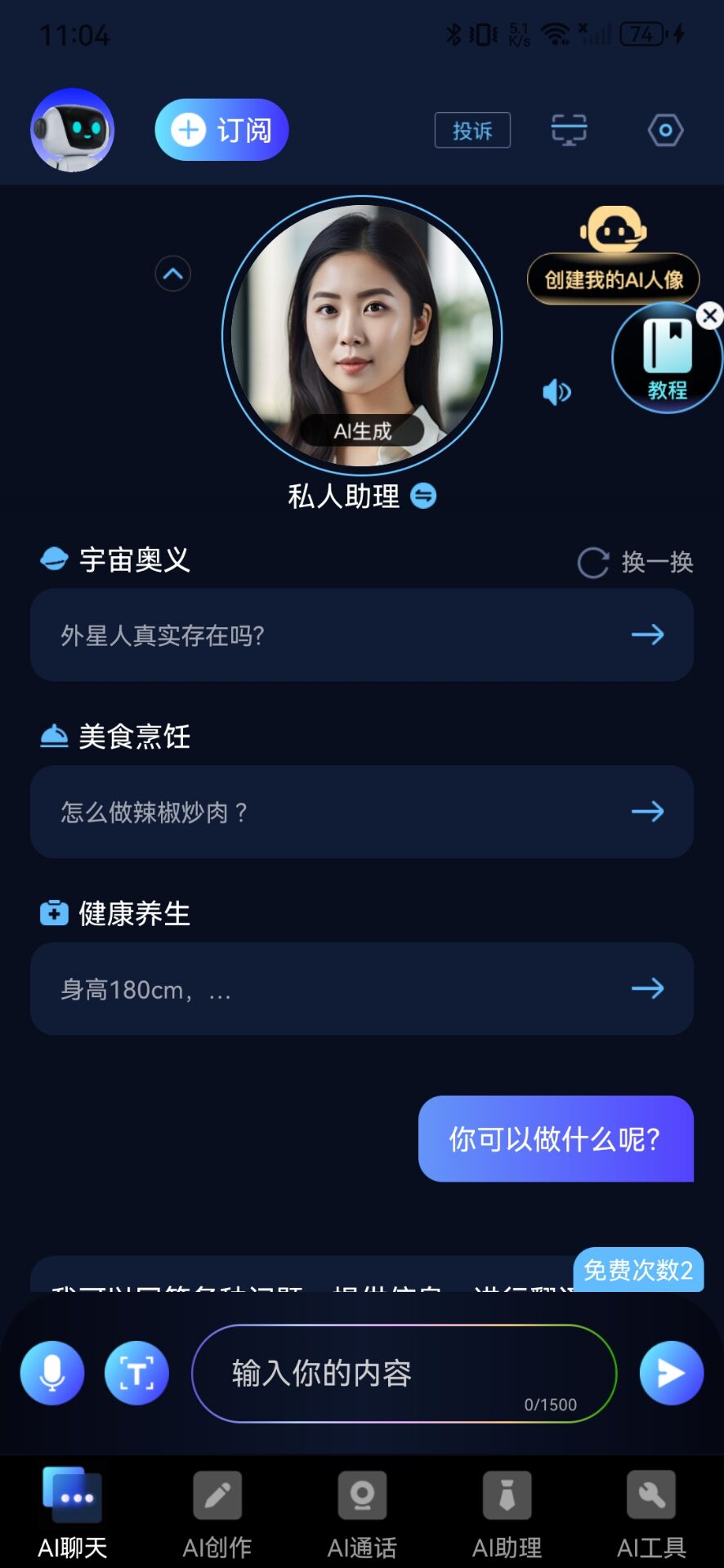Start voice input with the microphone

click(52, 1374)
